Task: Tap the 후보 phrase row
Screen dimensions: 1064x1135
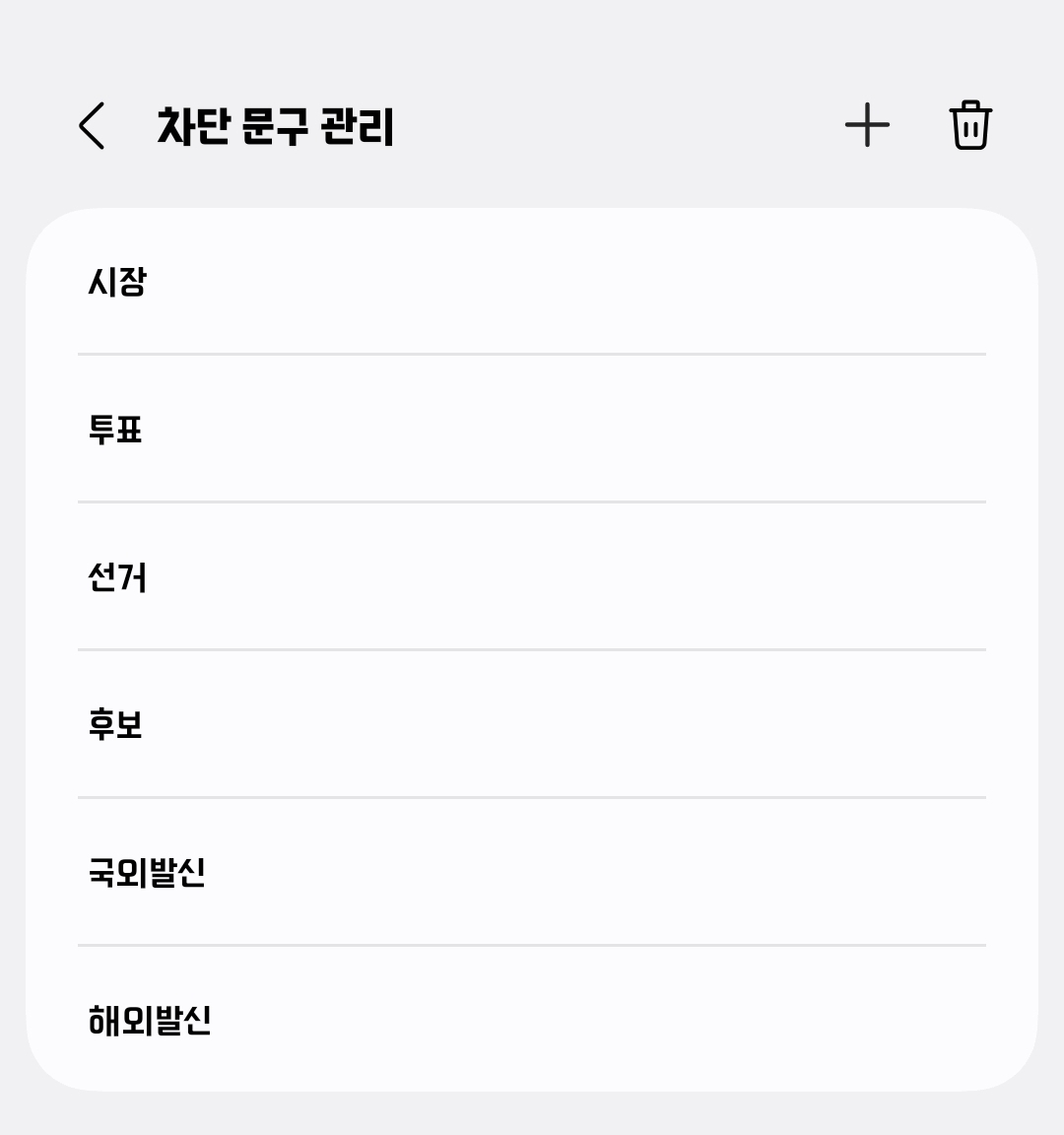Action: (x=532, y=724)
